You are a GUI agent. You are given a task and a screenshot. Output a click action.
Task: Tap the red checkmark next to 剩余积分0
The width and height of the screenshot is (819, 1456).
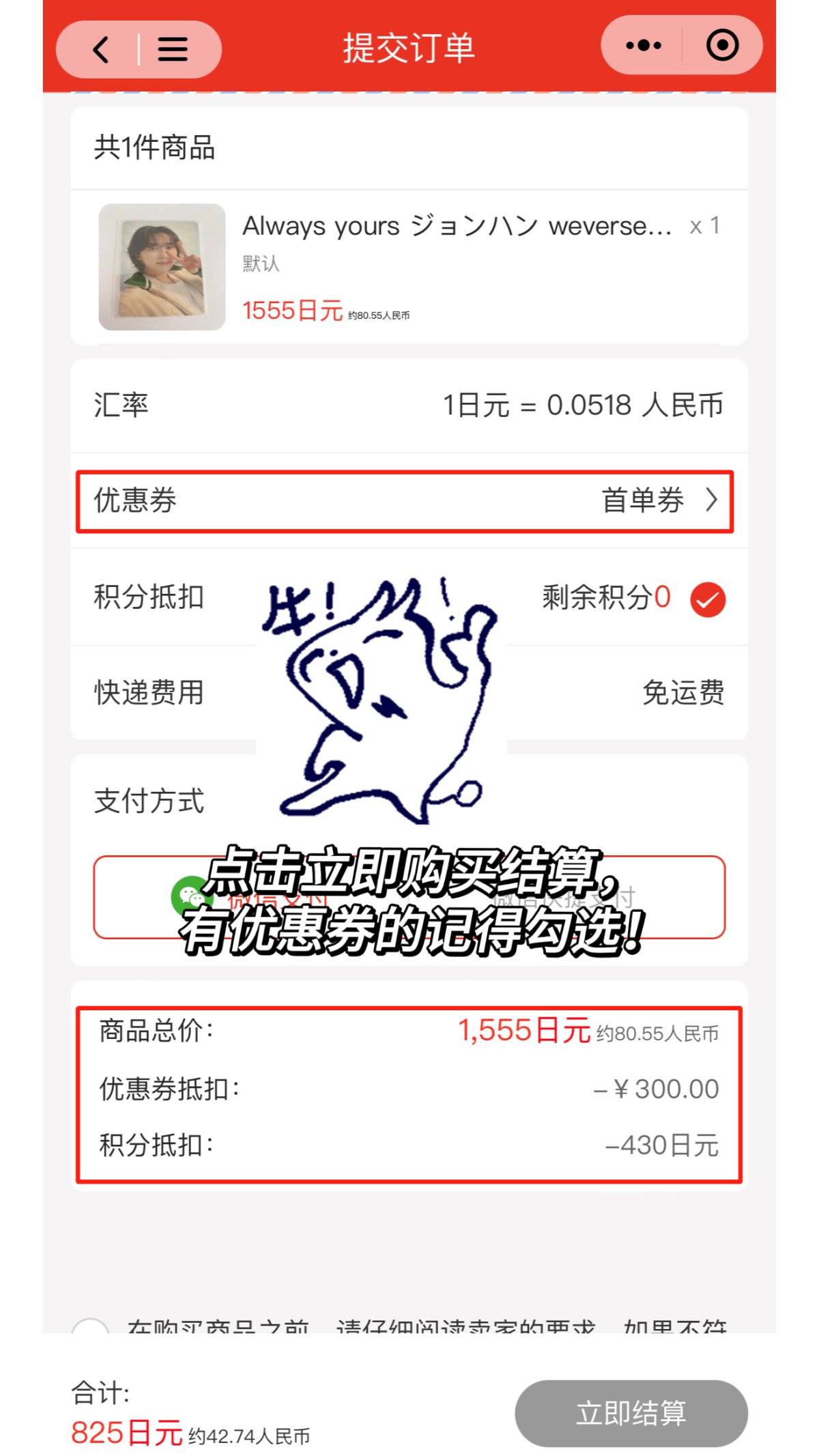click(x=707, y=600)
